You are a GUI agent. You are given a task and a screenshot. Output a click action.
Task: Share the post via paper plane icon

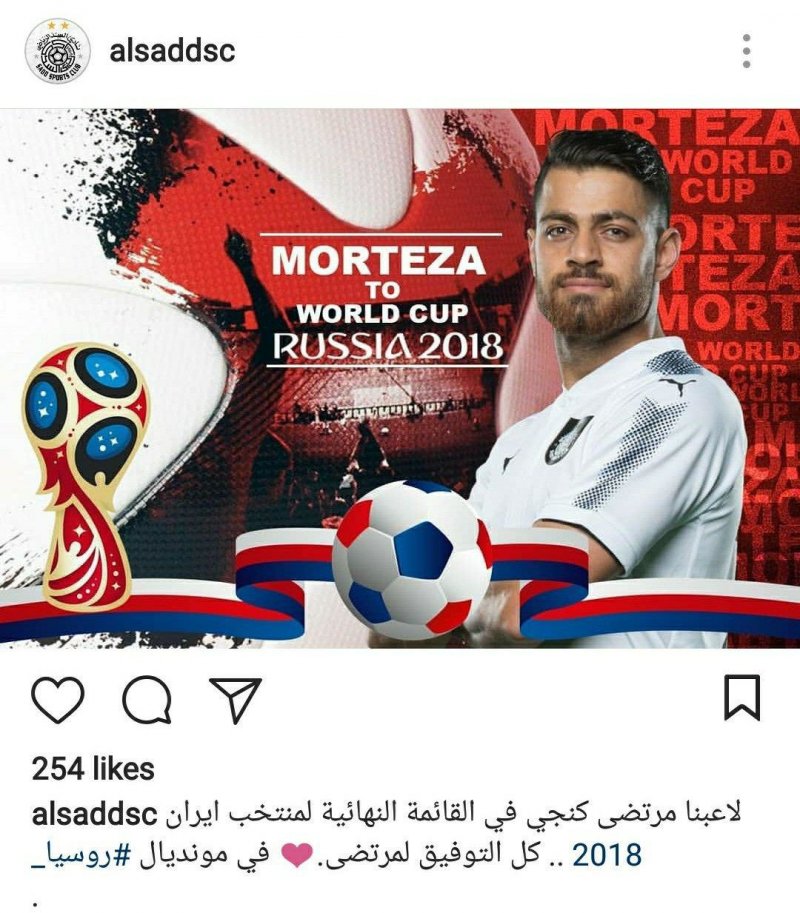point(235,698)
